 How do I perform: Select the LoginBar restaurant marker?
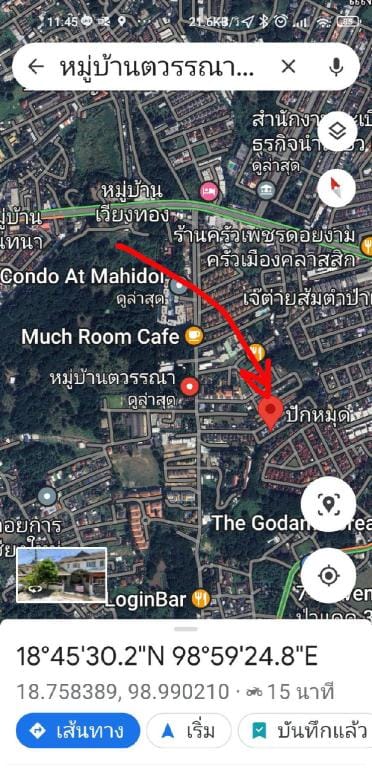[x=201, y=599]
